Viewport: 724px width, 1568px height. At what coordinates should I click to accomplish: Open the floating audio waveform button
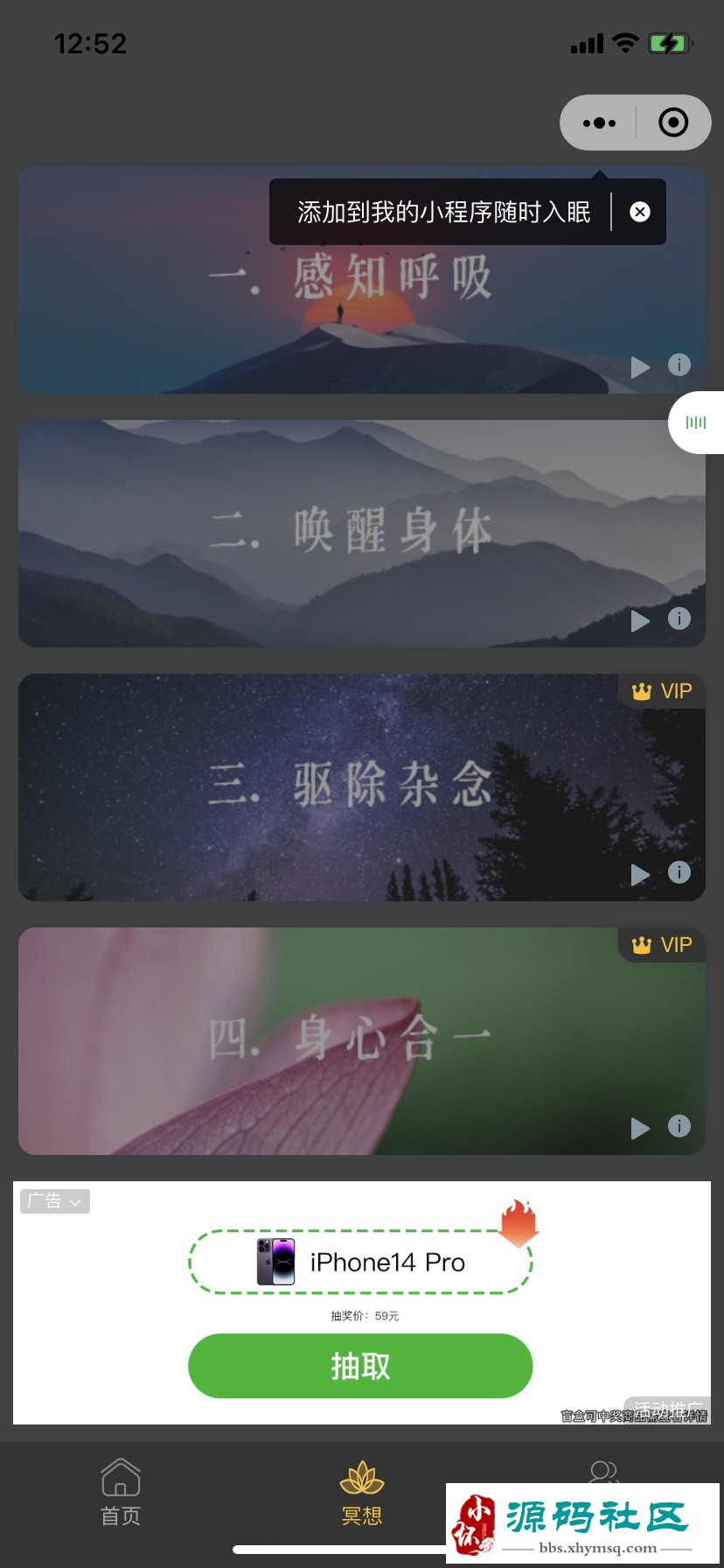pos(696,423)
